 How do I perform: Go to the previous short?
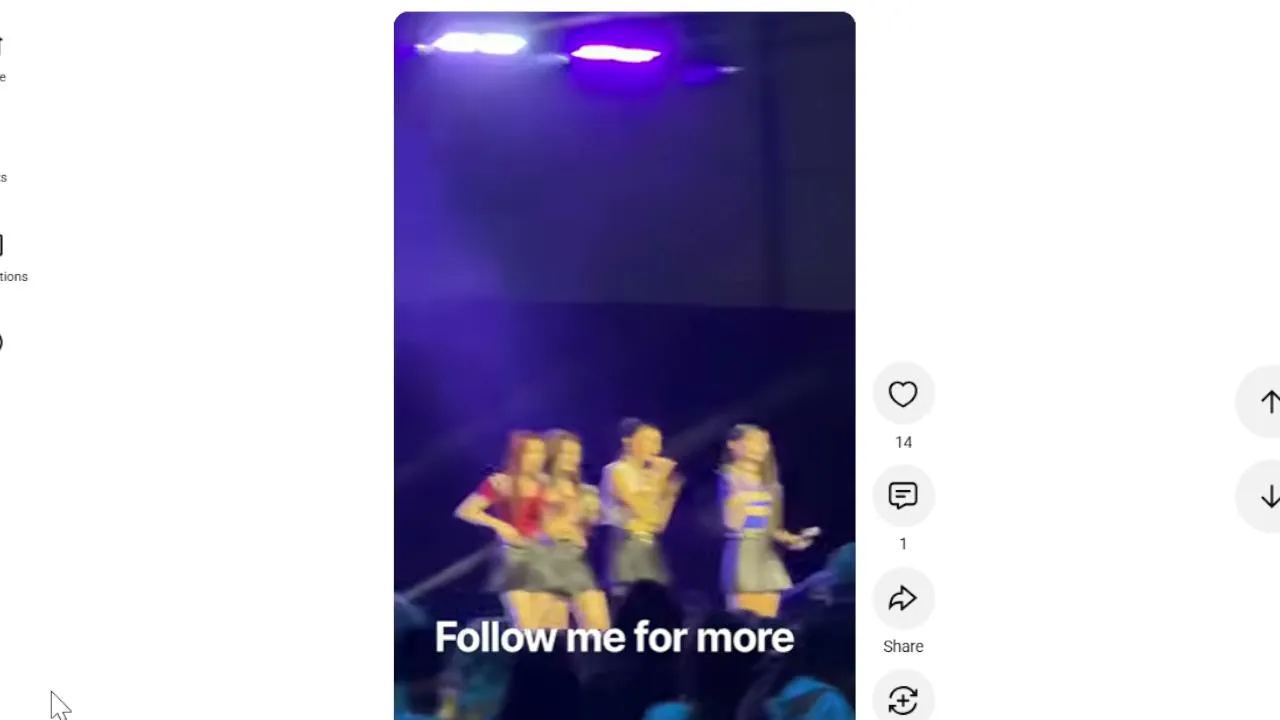click(1266, 401)
